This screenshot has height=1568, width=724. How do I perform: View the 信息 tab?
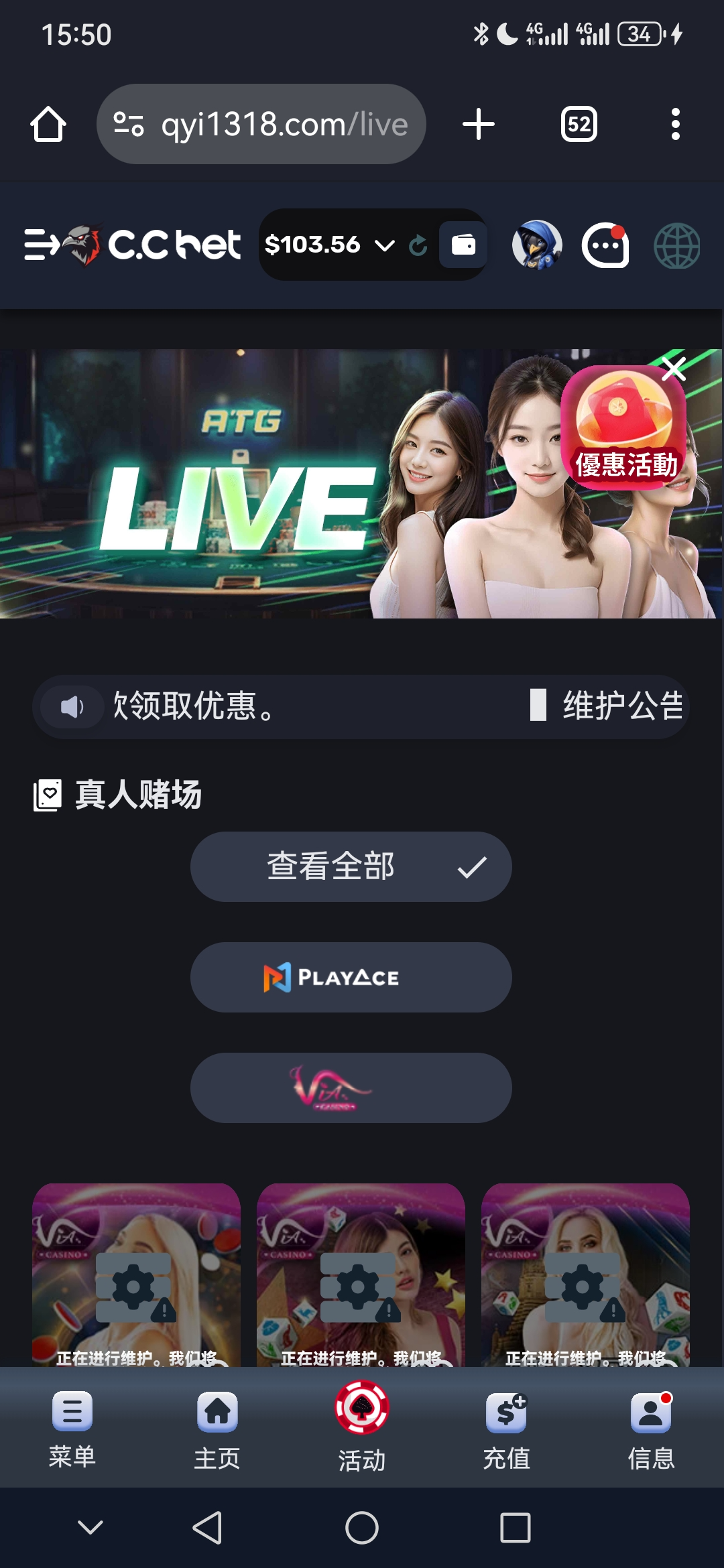[x=651, y=1427]
